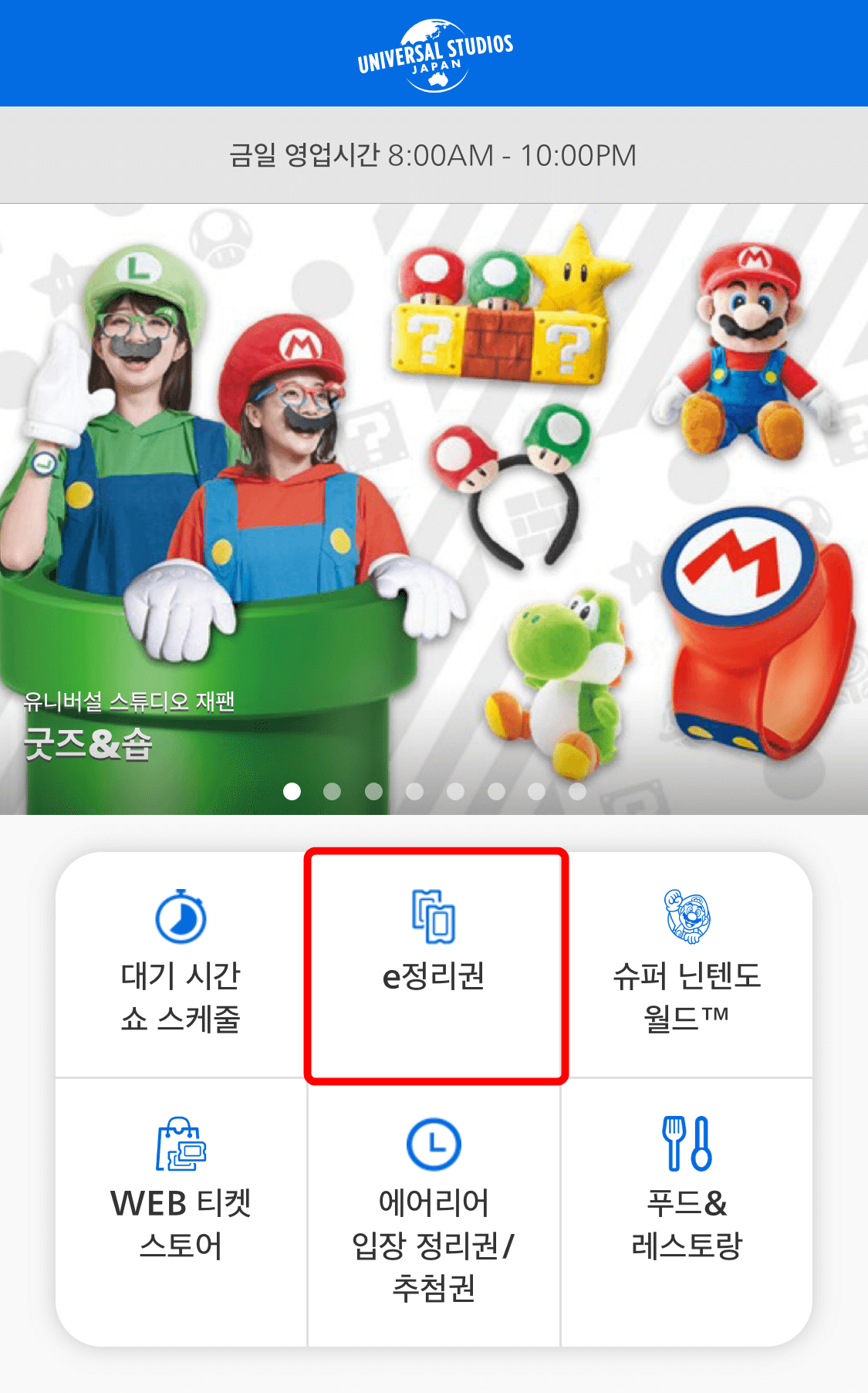Click the Universal Studios Japan globe logo
The image size is (868, 1393).
point(434,52)
